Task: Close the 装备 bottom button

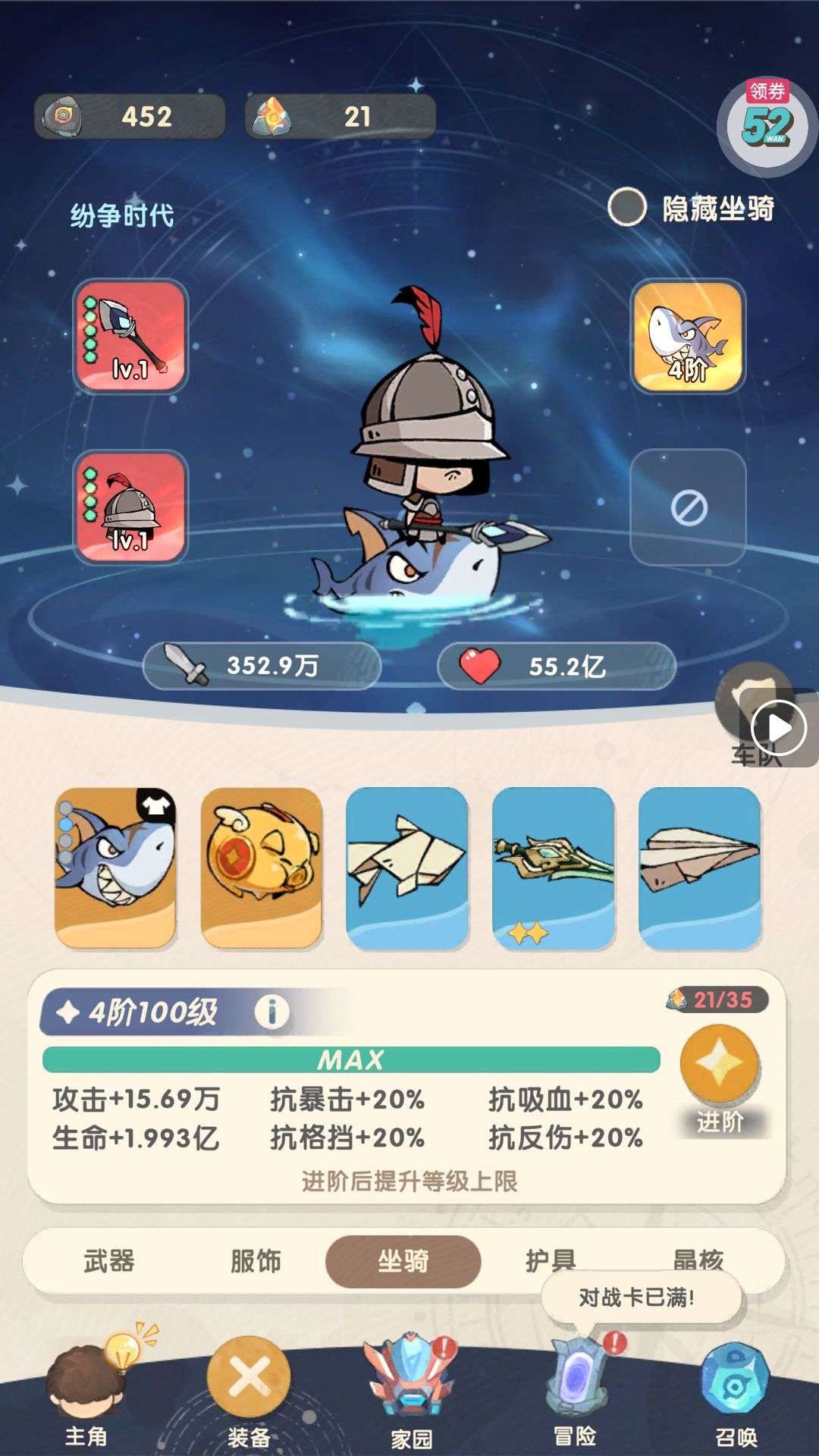Action: click(249, 1379)
